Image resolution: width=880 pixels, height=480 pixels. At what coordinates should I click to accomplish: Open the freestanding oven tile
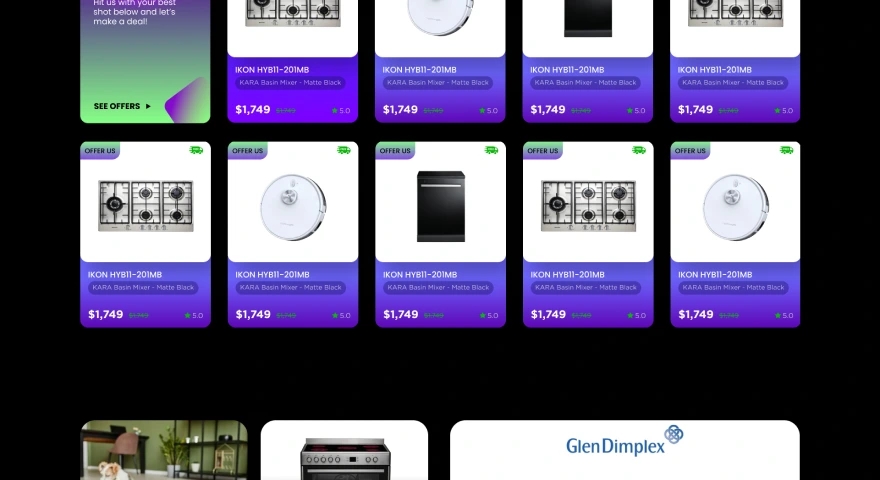(344, 454)
